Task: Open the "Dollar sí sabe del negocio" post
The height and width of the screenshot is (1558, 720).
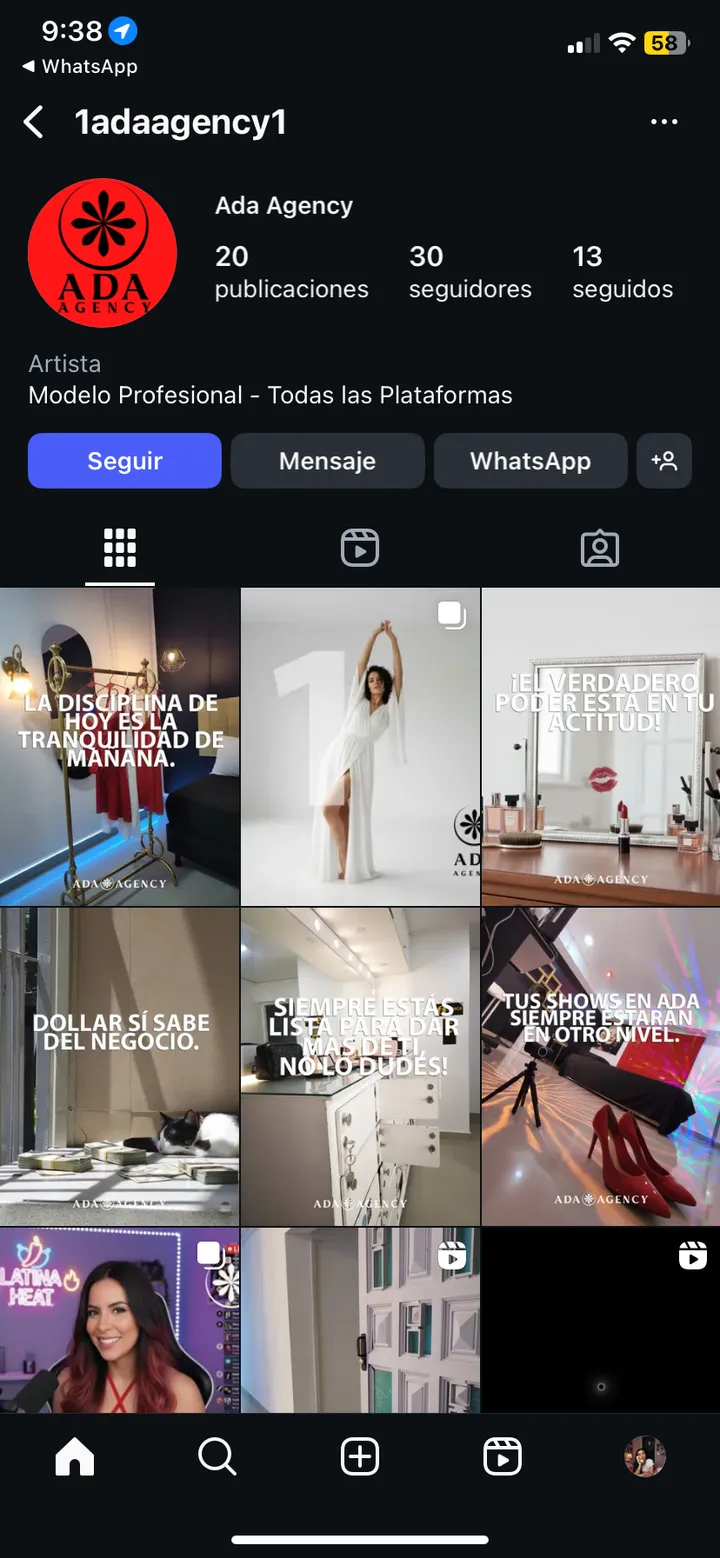Action: pyautogui.click(x=120, y=1066)
